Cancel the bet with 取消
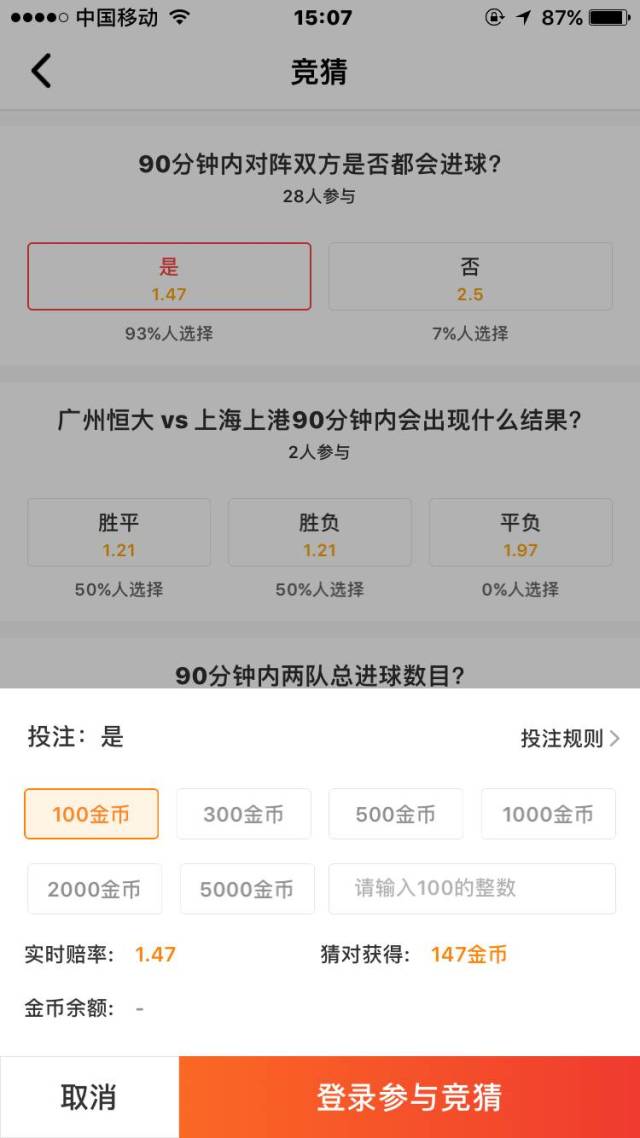This screenshot has height=1138, width=640. [x=89, y=1097]
